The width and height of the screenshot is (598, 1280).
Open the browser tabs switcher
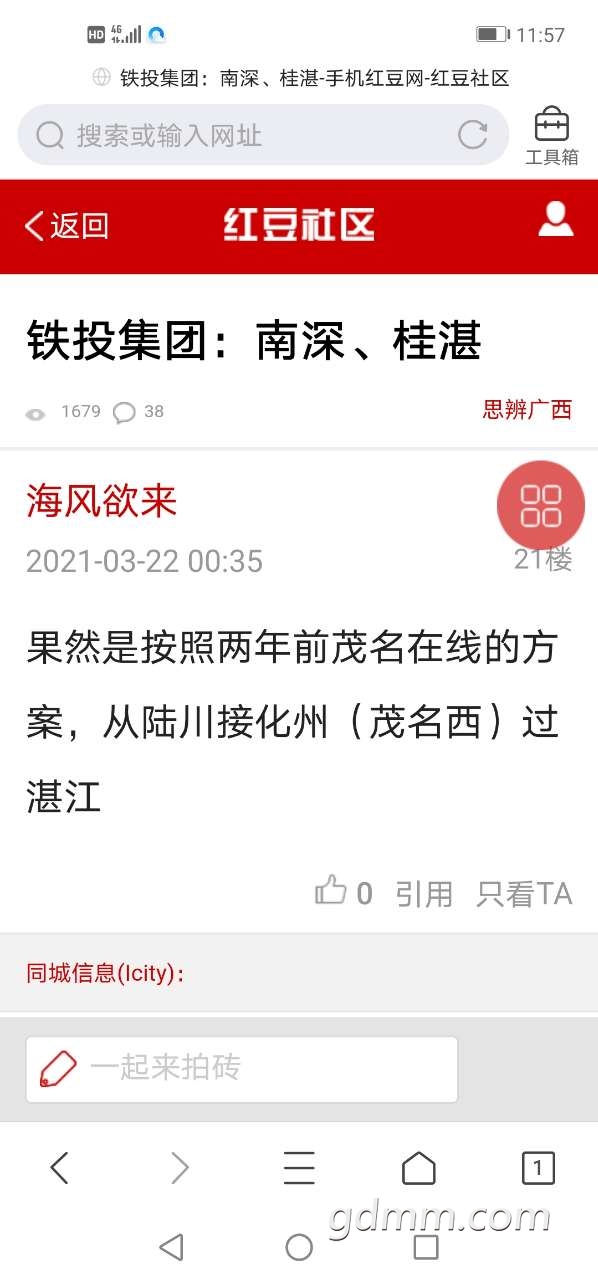(x=538, y=1167)
